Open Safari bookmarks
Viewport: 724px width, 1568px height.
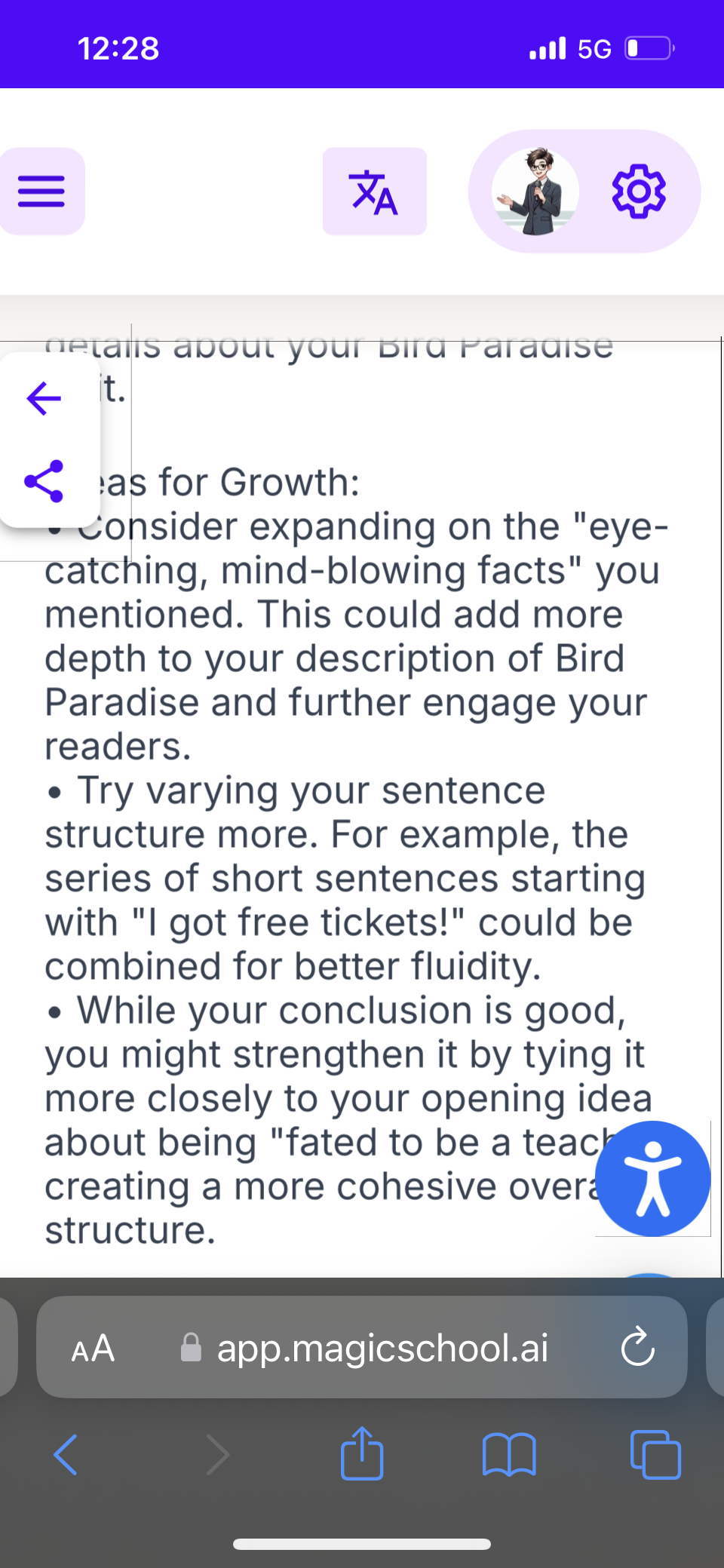[509, 1454]
